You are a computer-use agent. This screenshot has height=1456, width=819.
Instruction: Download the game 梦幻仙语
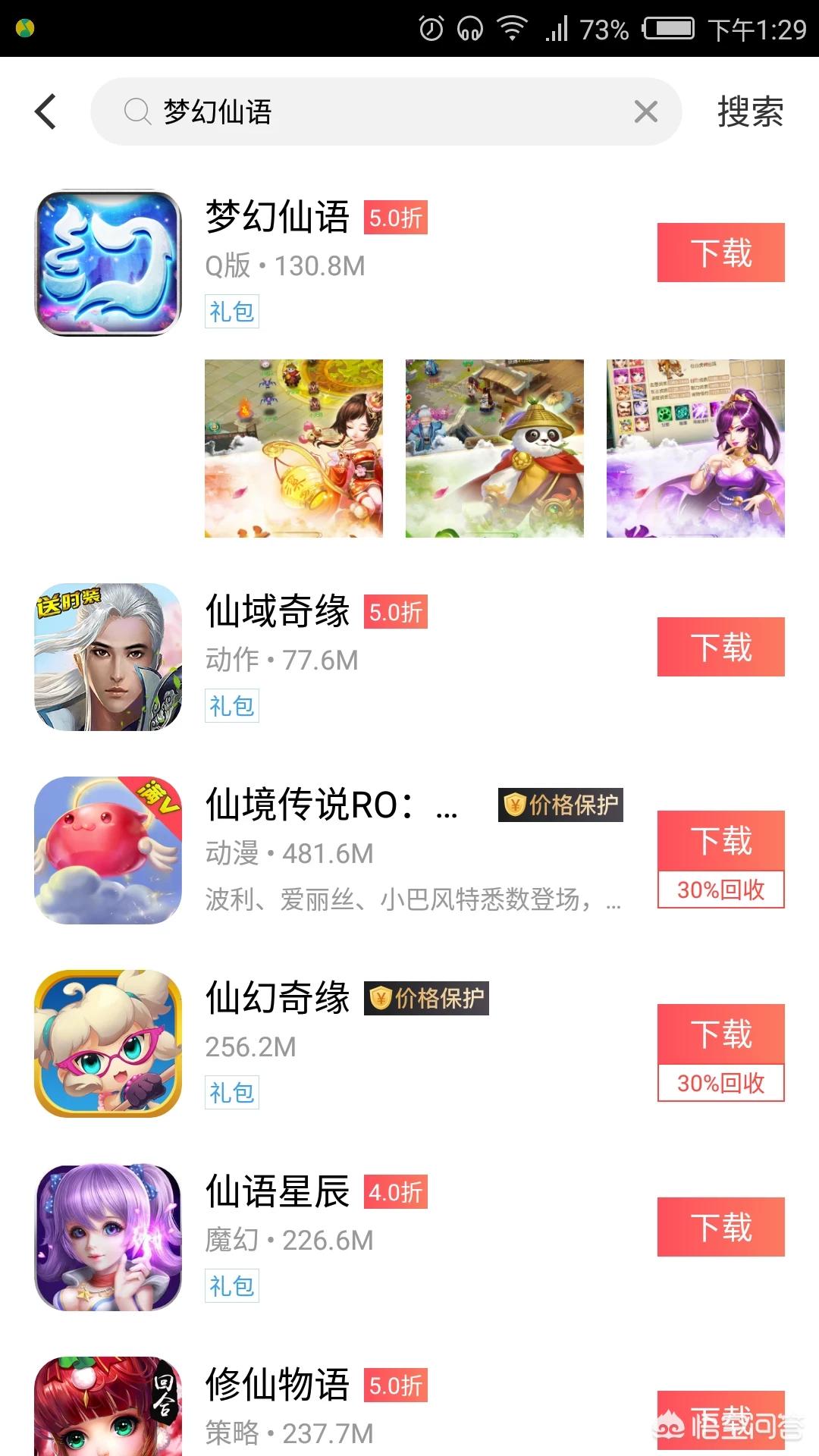point(720,253)
